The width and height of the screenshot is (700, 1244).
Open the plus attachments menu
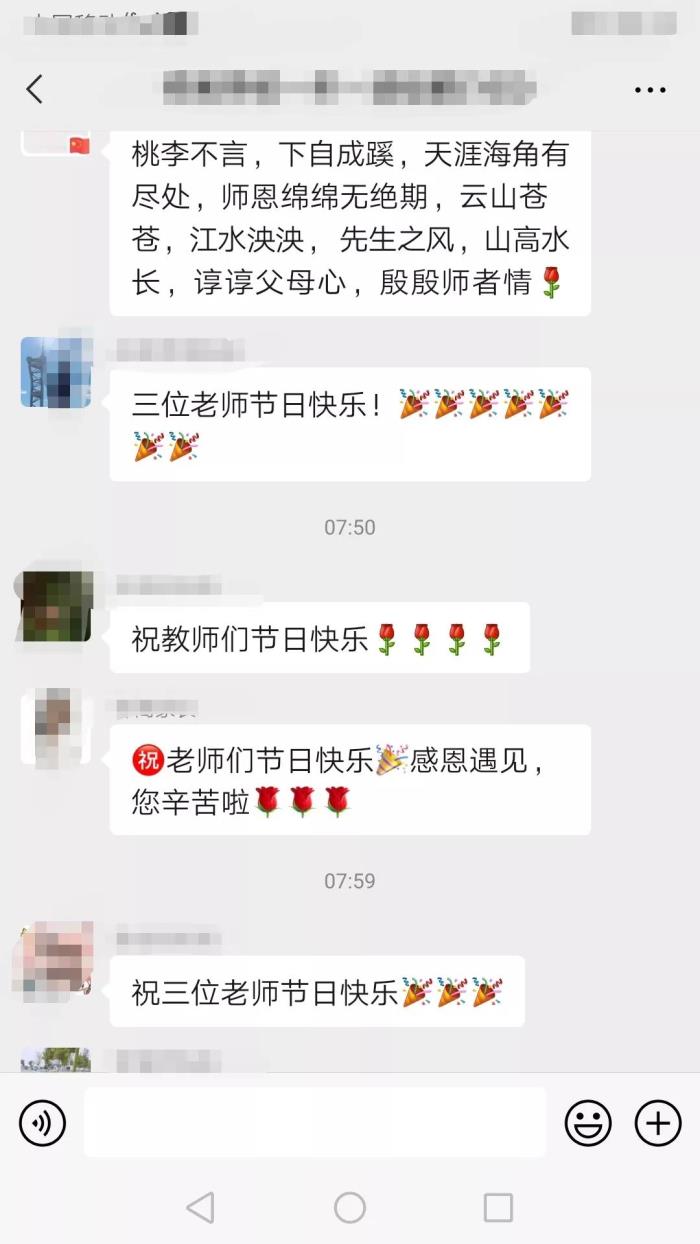(658, 1124)
